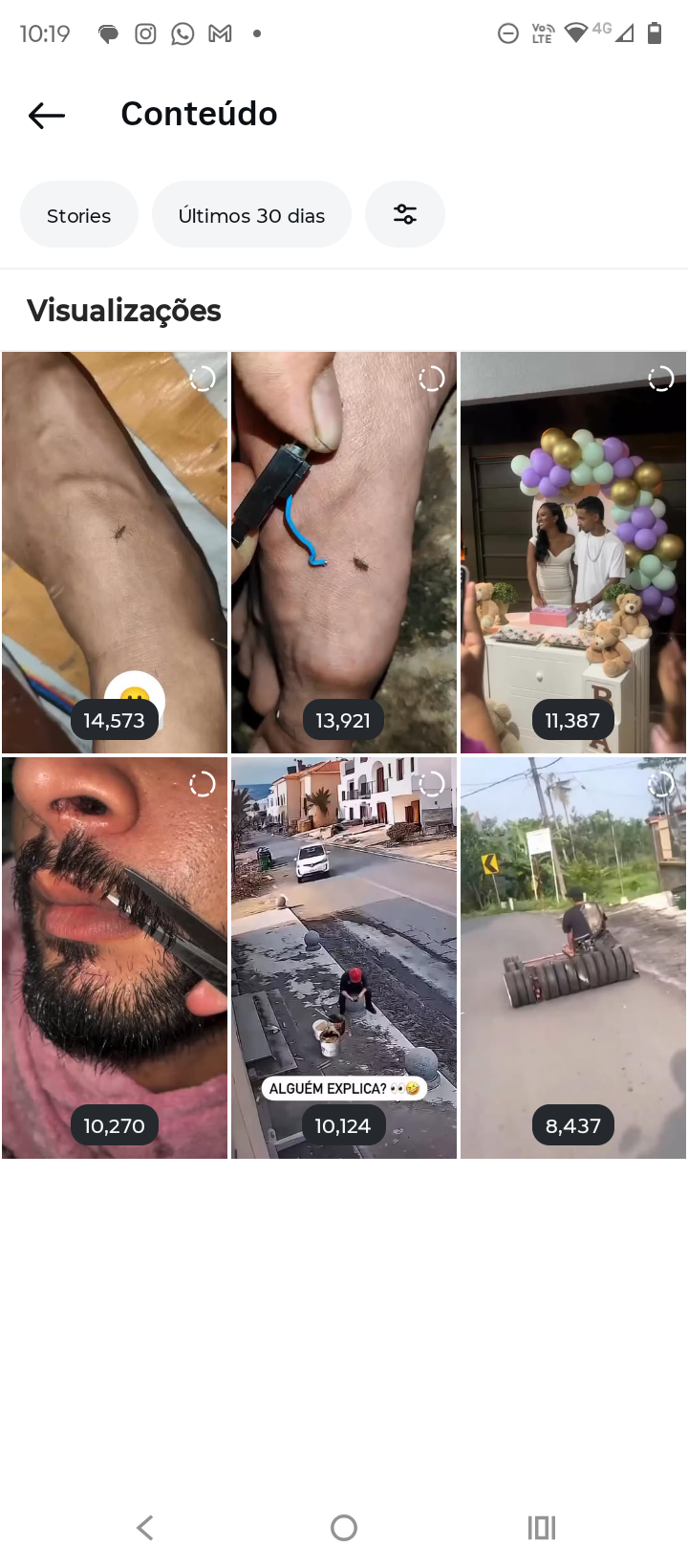Change the Últimos 30 dias period

click(251, 215)
